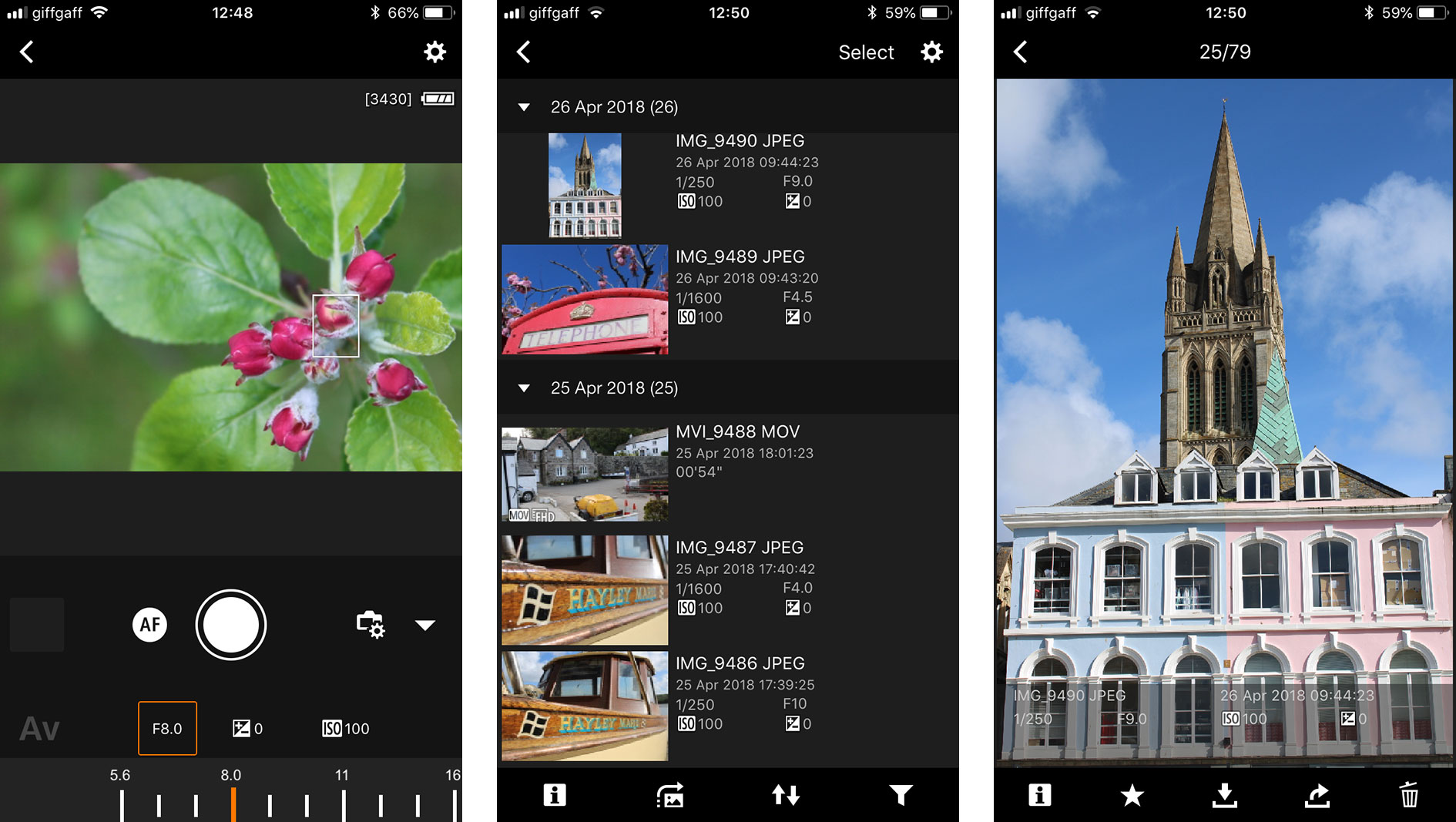Tap the round shutter button

tap(231, 625)
